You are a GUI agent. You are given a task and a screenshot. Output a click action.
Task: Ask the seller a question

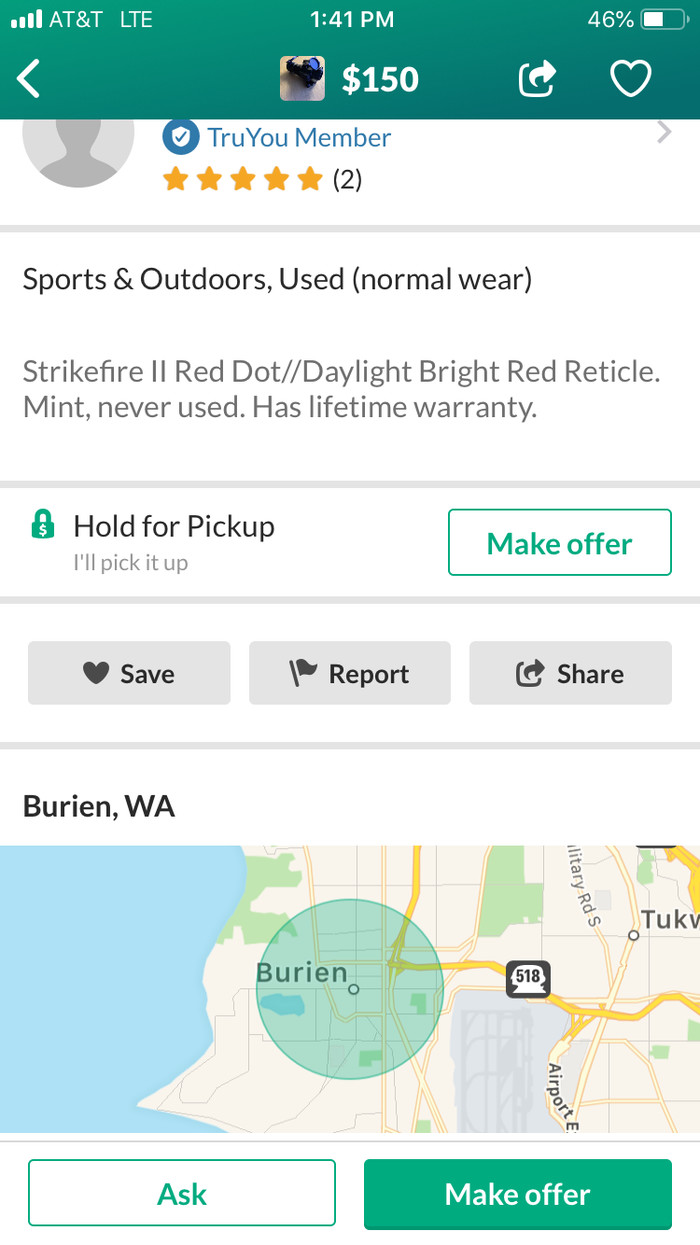[182, 1193]
